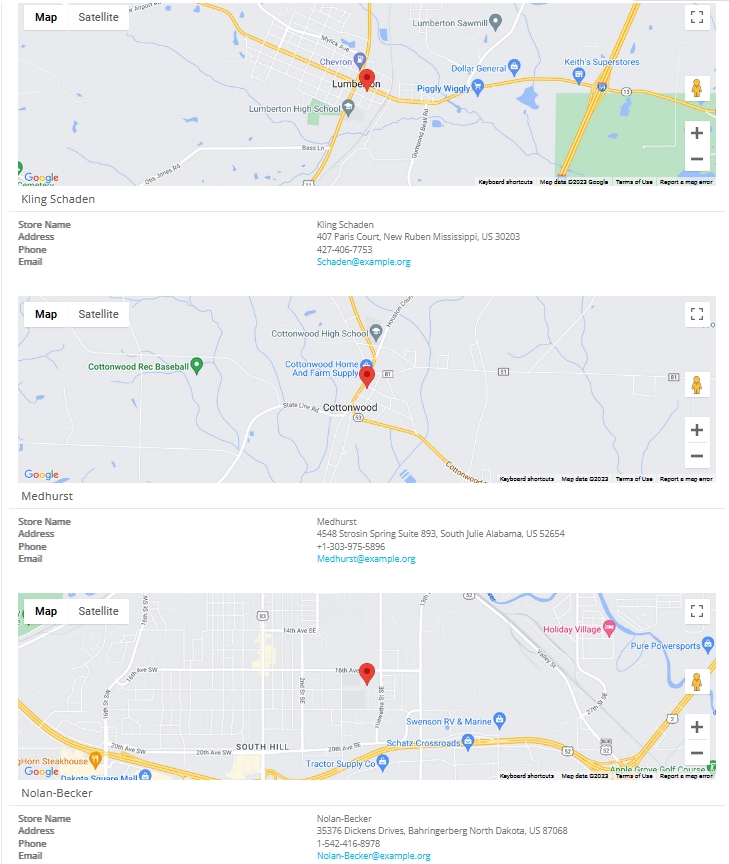Screen dimensions: 729x864
Task: Switch Kling Schaden map to Satellite view
Action: click(98, 17)
